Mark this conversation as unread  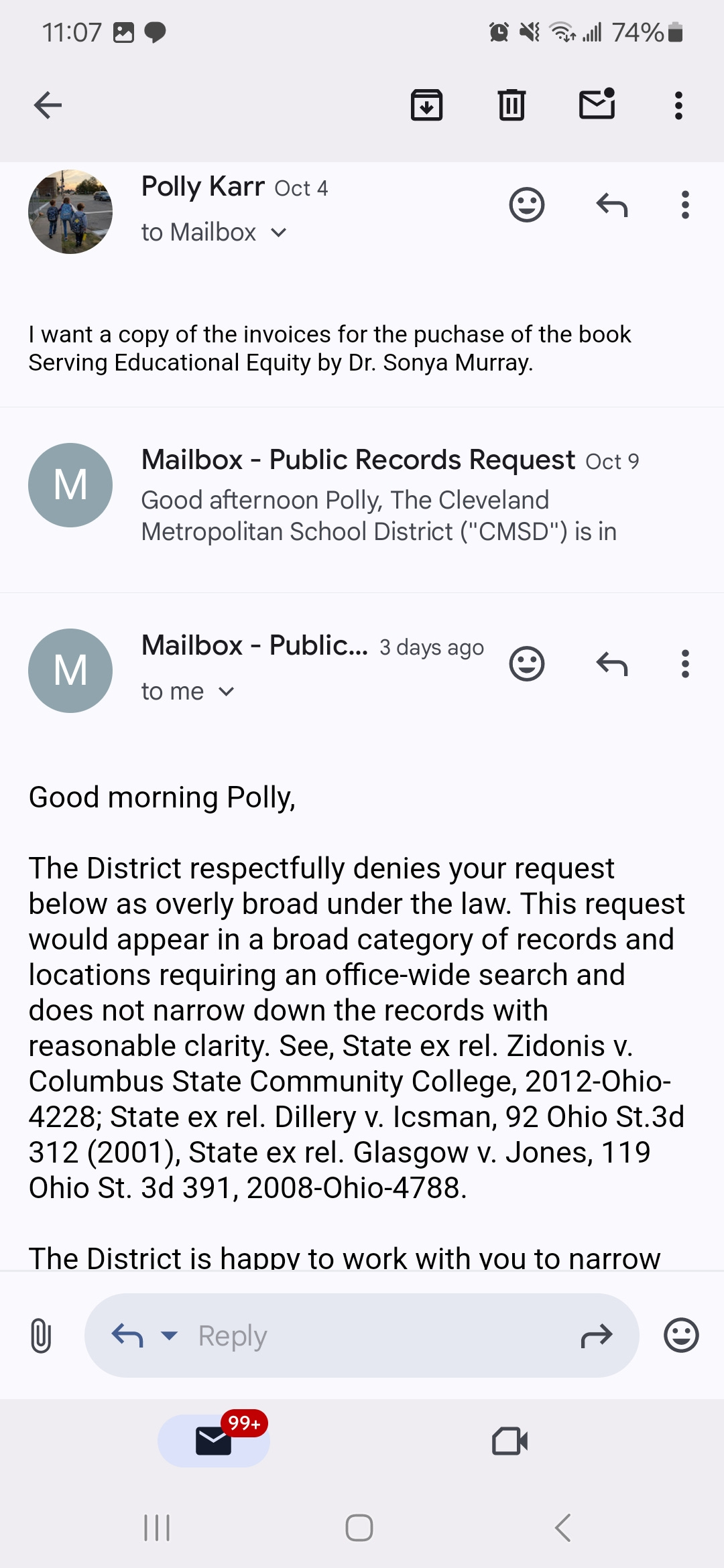(597, 104)
